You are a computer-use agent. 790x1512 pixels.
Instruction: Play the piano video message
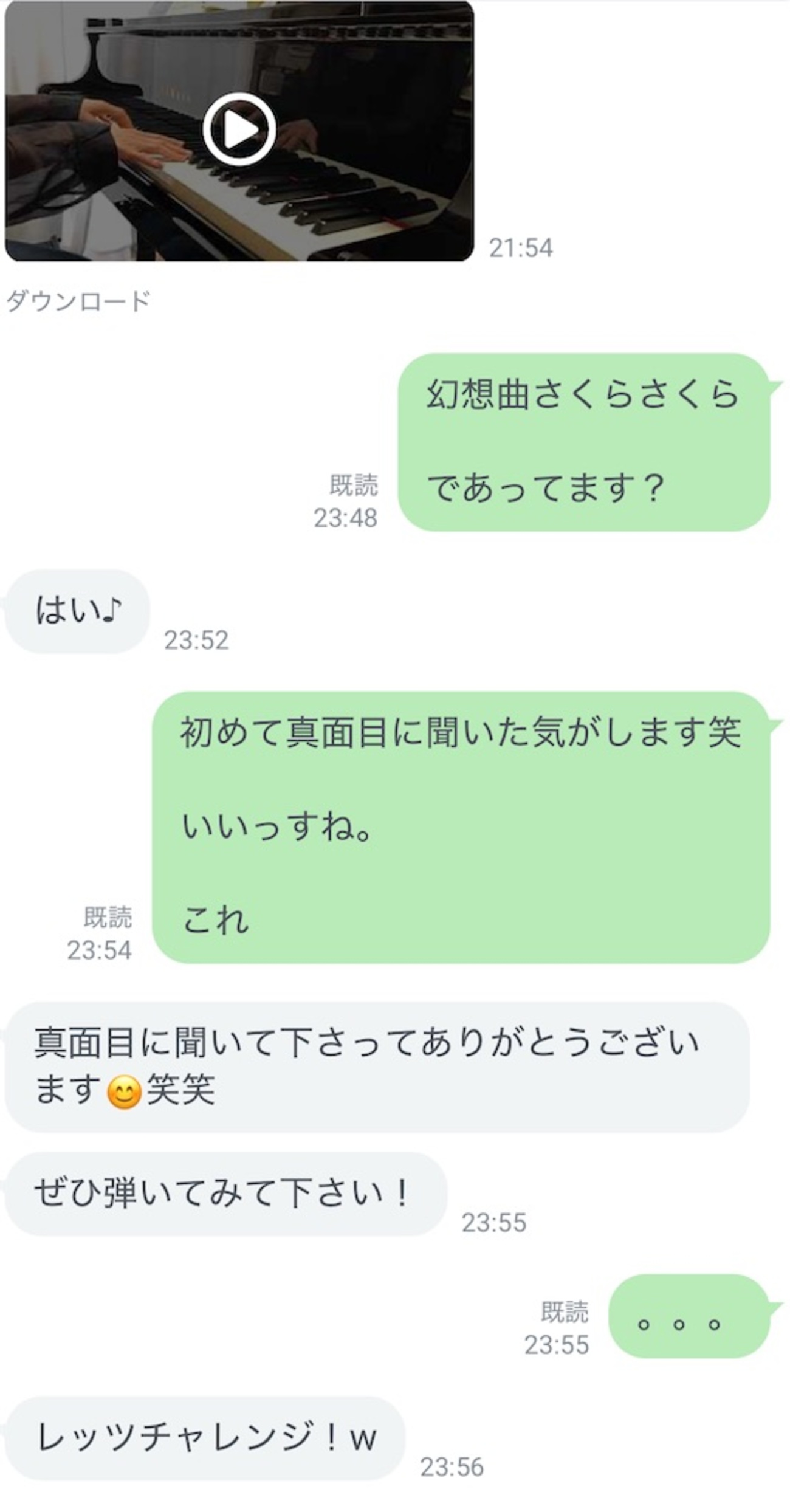point(239,129)
